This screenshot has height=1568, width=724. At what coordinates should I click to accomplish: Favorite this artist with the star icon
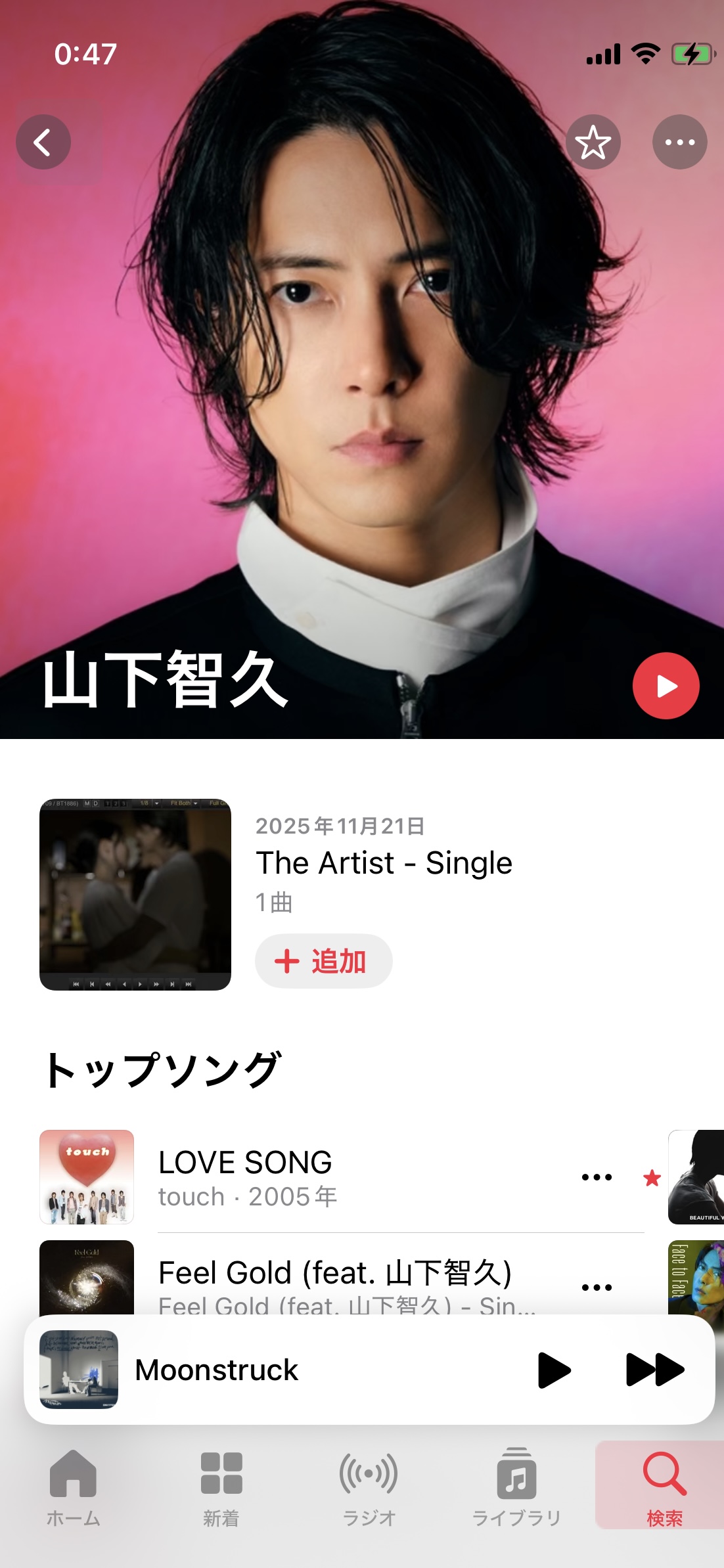coord(593,142)
